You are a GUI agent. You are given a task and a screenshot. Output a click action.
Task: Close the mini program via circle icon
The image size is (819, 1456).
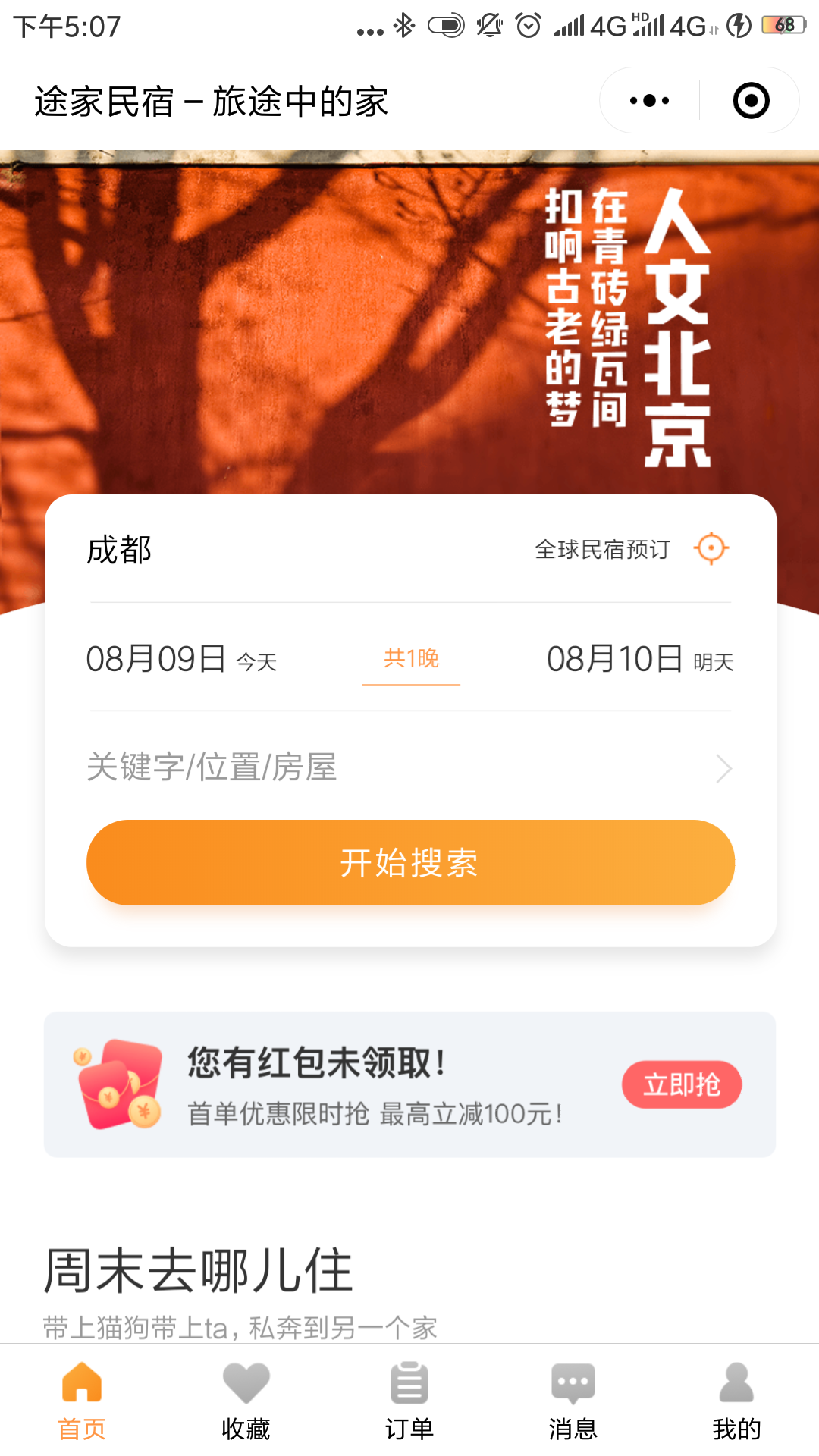tap(751, 101)
